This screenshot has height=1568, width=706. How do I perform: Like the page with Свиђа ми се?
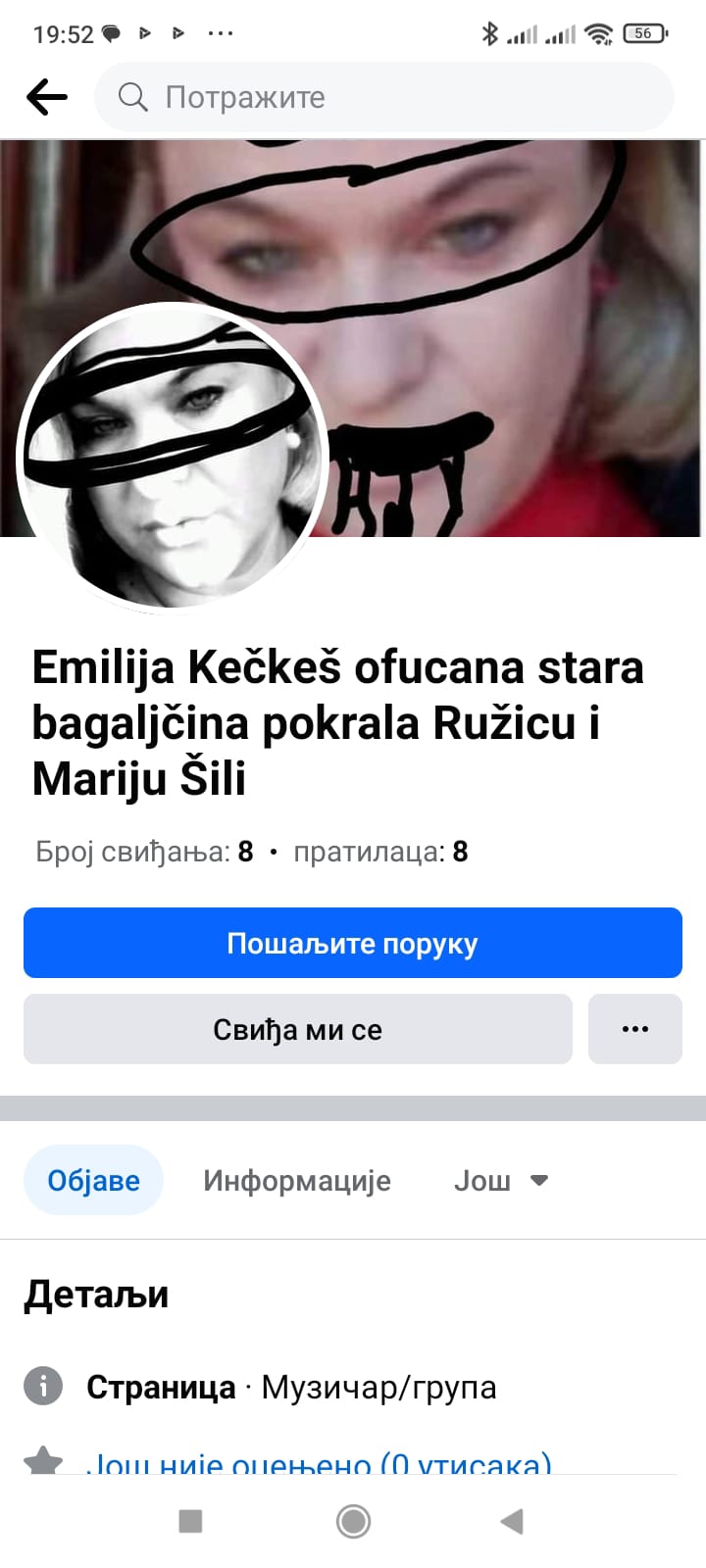coord(298,1029)
